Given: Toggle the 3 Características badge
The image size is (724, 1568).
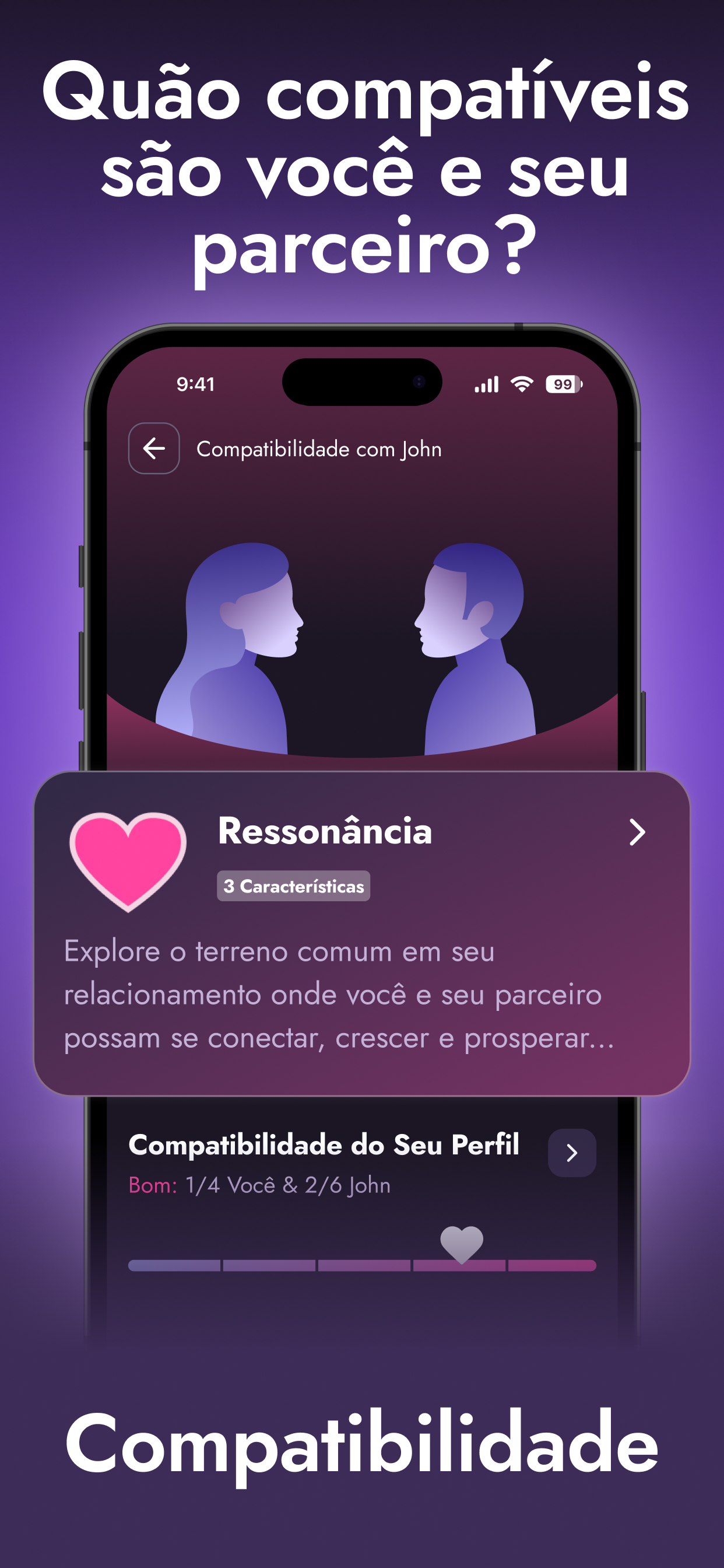Looking at the screenshot, I should tap(293, 886).
